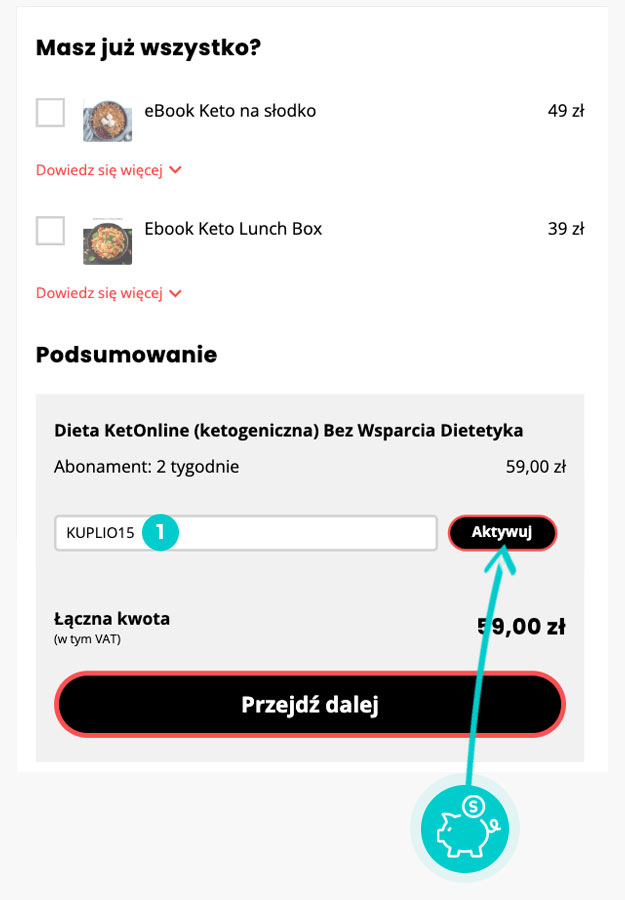Image resolution: width=625 pixels, height=900 pixels.
Task: Expand Dowiedz się więcej under Keto Lunch Box
Action: 108,293
